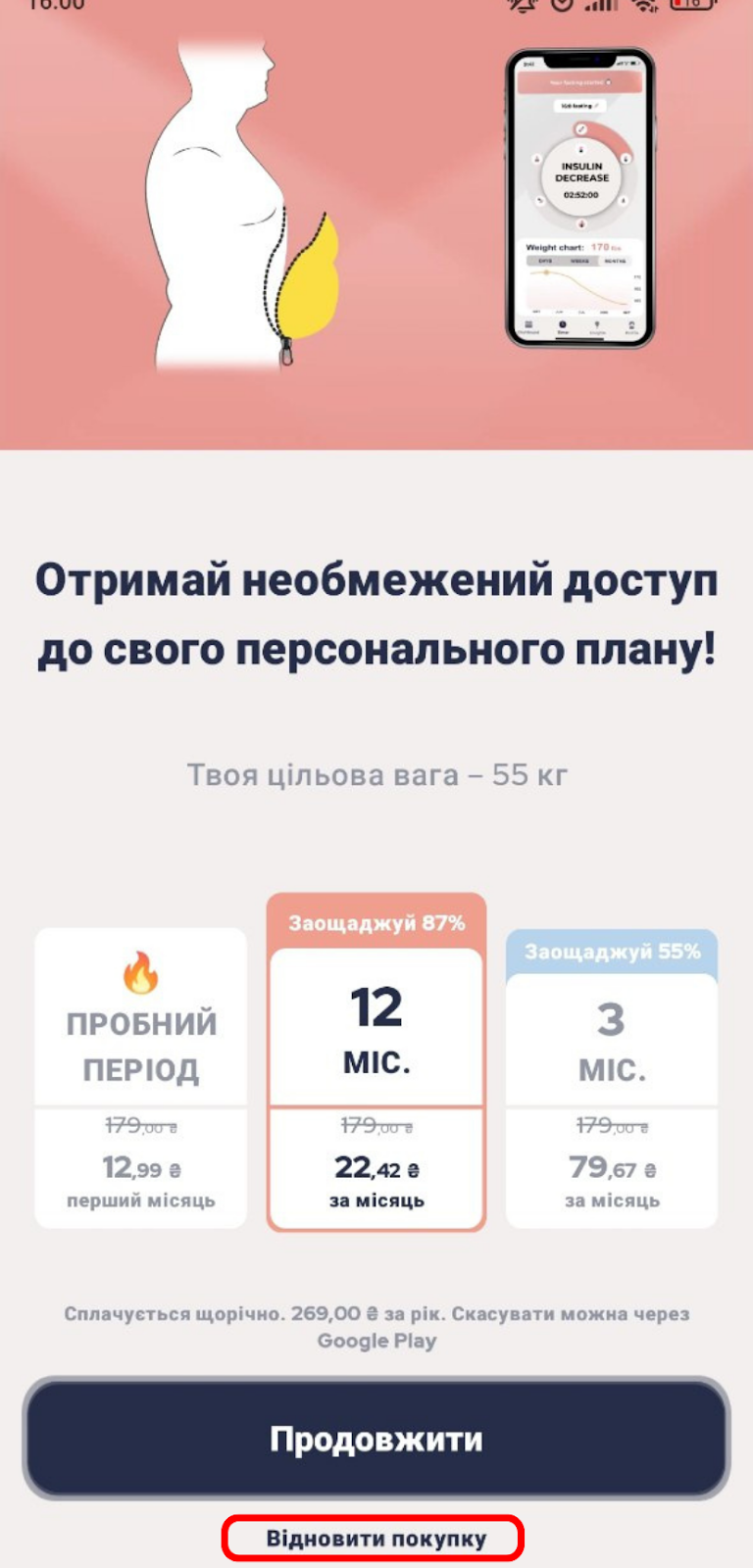Select the Пробний період plan card
Viewport: 753px width, 1568px height.
[x=140, y=1078]
